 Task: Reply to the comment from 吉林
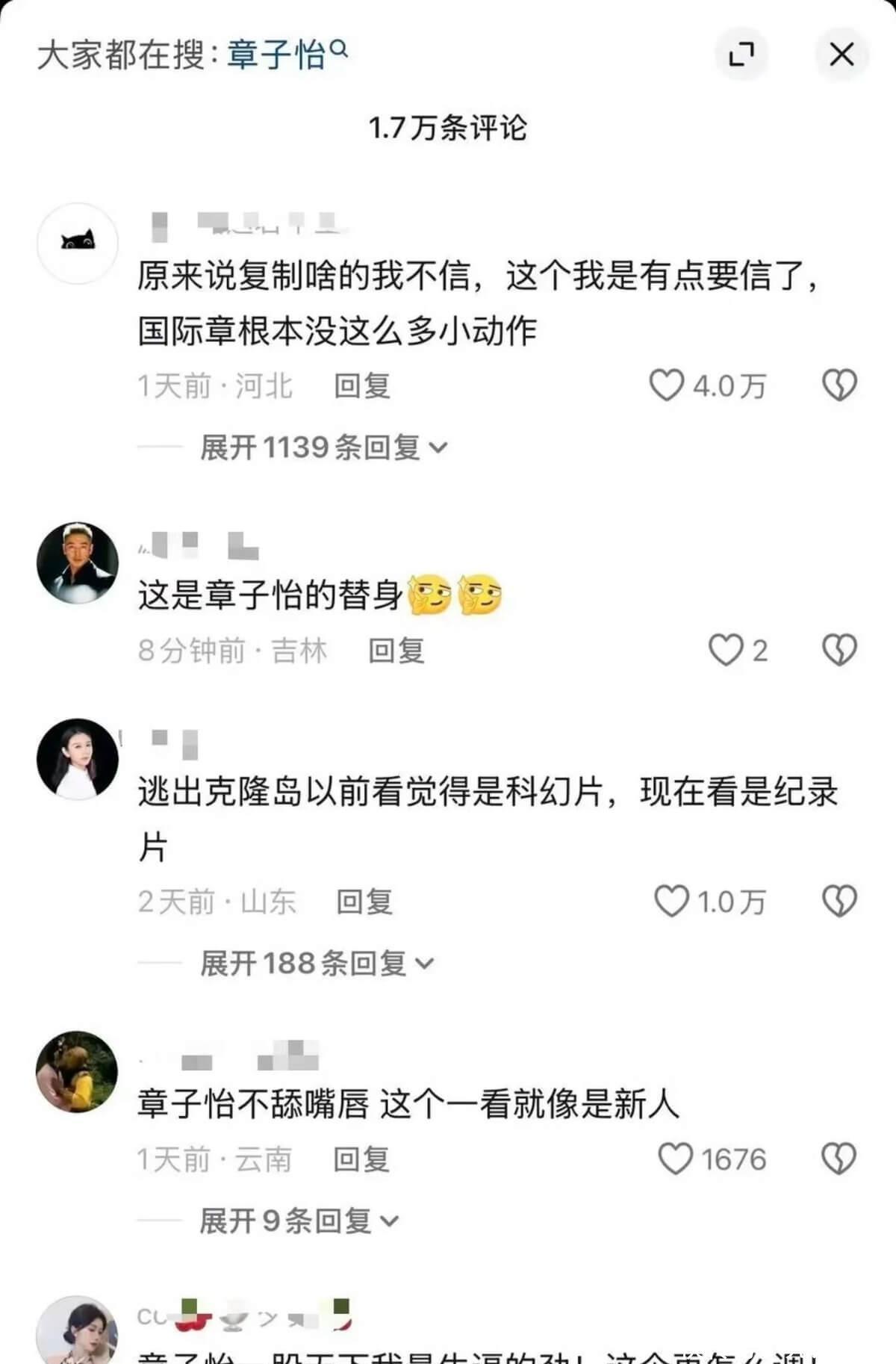(396, 651)
